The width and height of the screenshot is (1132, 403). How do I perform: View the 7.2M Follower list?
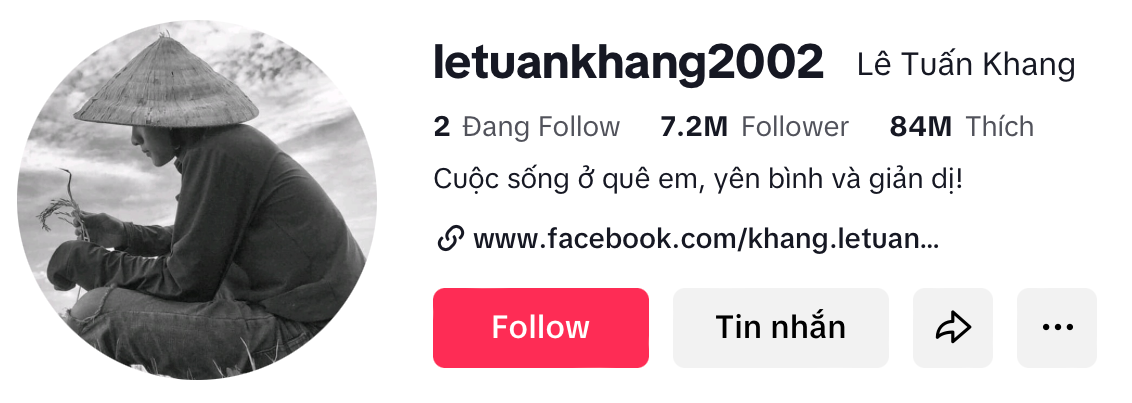754,127
